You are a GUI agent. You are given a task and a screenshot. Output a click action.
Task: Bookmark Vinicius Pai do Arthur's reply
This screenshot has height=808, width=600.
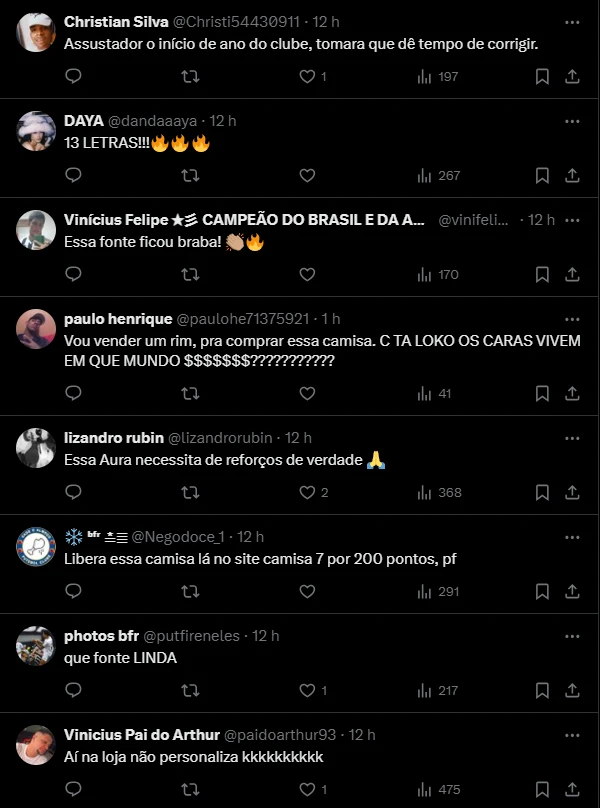click(x=542, y=790)
